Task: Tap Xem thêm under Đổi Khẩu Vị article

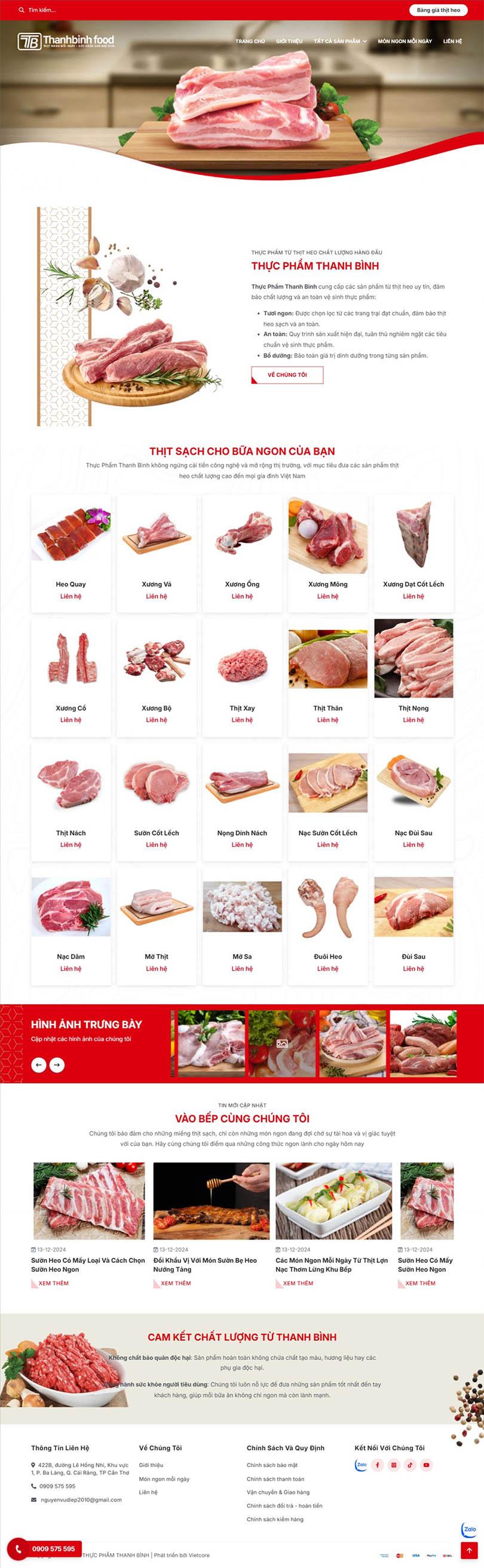Action: tap(175, 1283)
